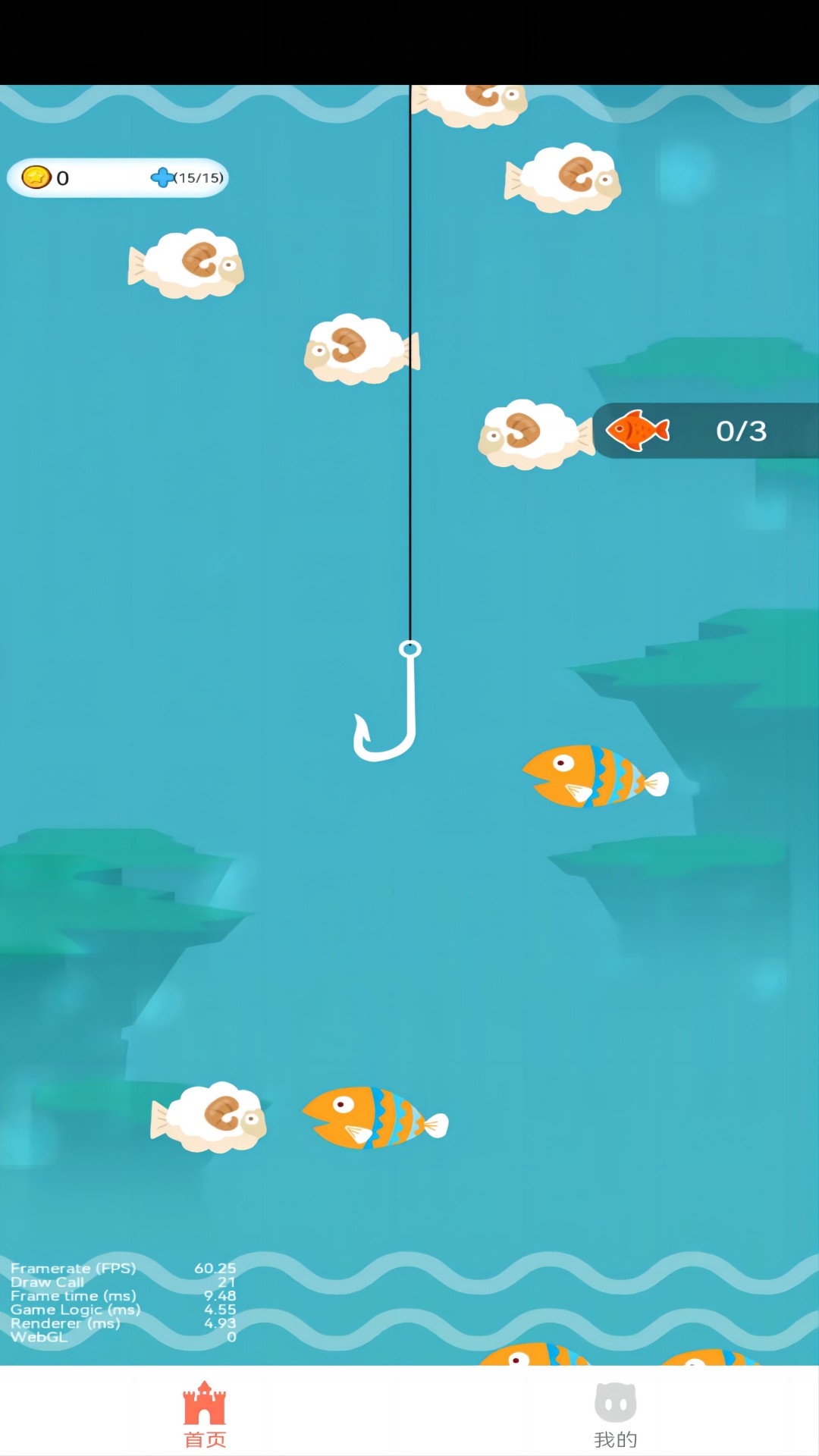Tap the blue plus to add energy
The width and height of the screenshot is (819, 1456).
(162, 177)
